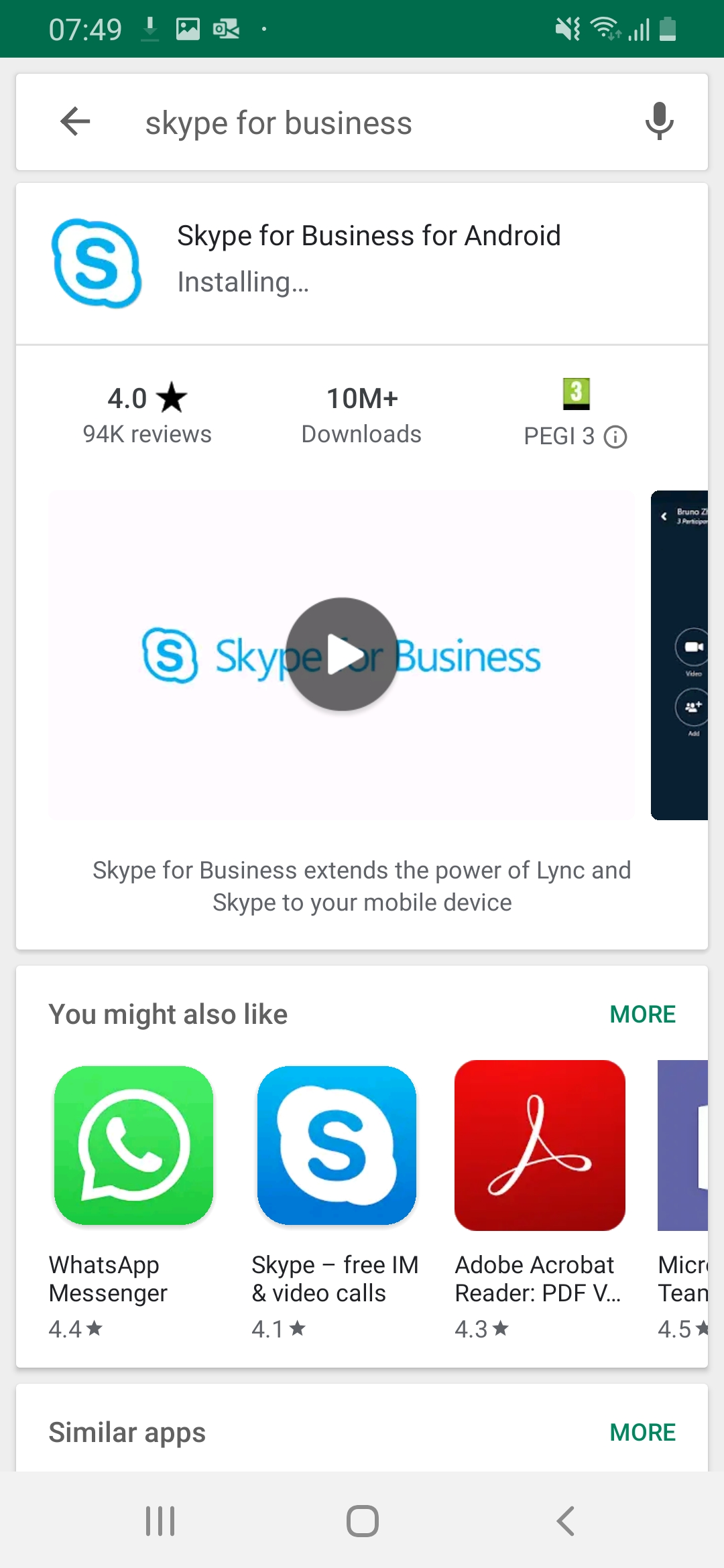
Task: Tap the voice search microphone
Action: [x=659, y=122]
